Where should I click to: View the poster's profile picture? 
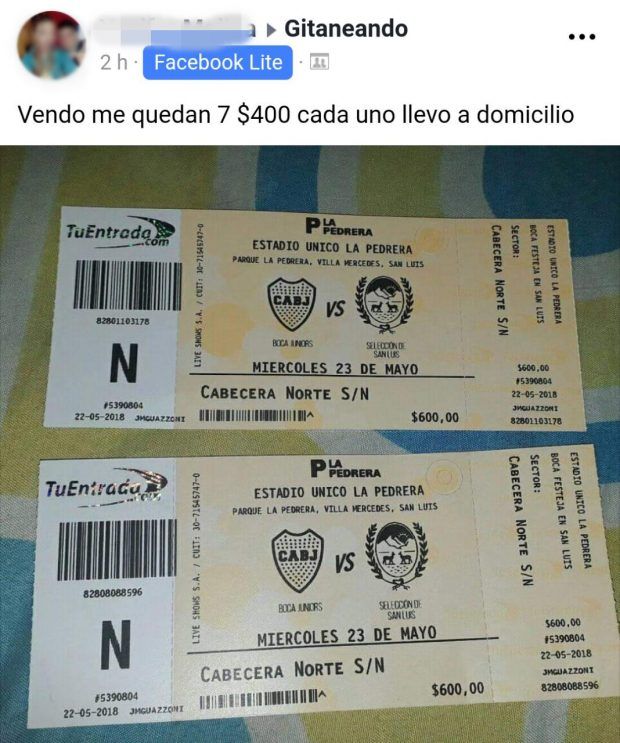tap(50, 43)
